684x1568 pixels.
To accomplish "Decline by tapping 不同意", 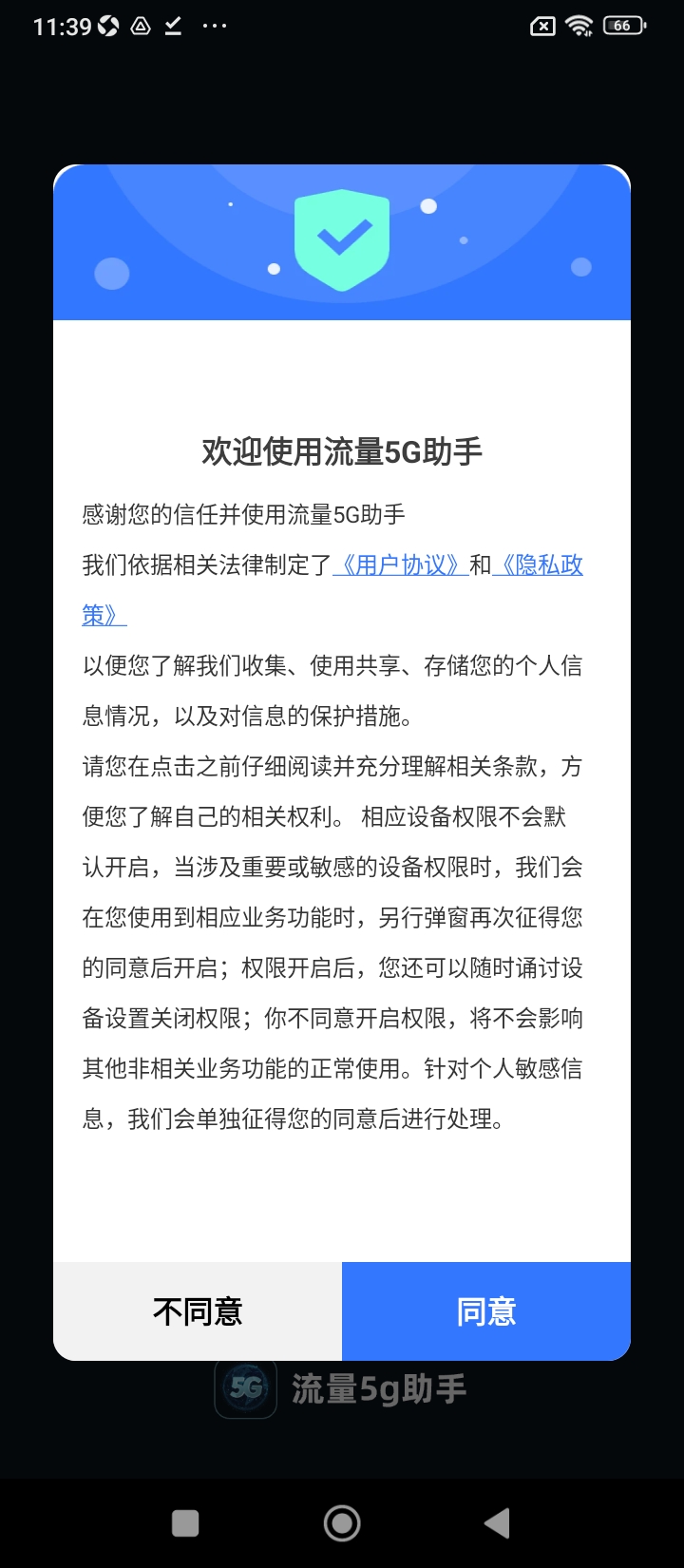I will (x=198, y=1311).
